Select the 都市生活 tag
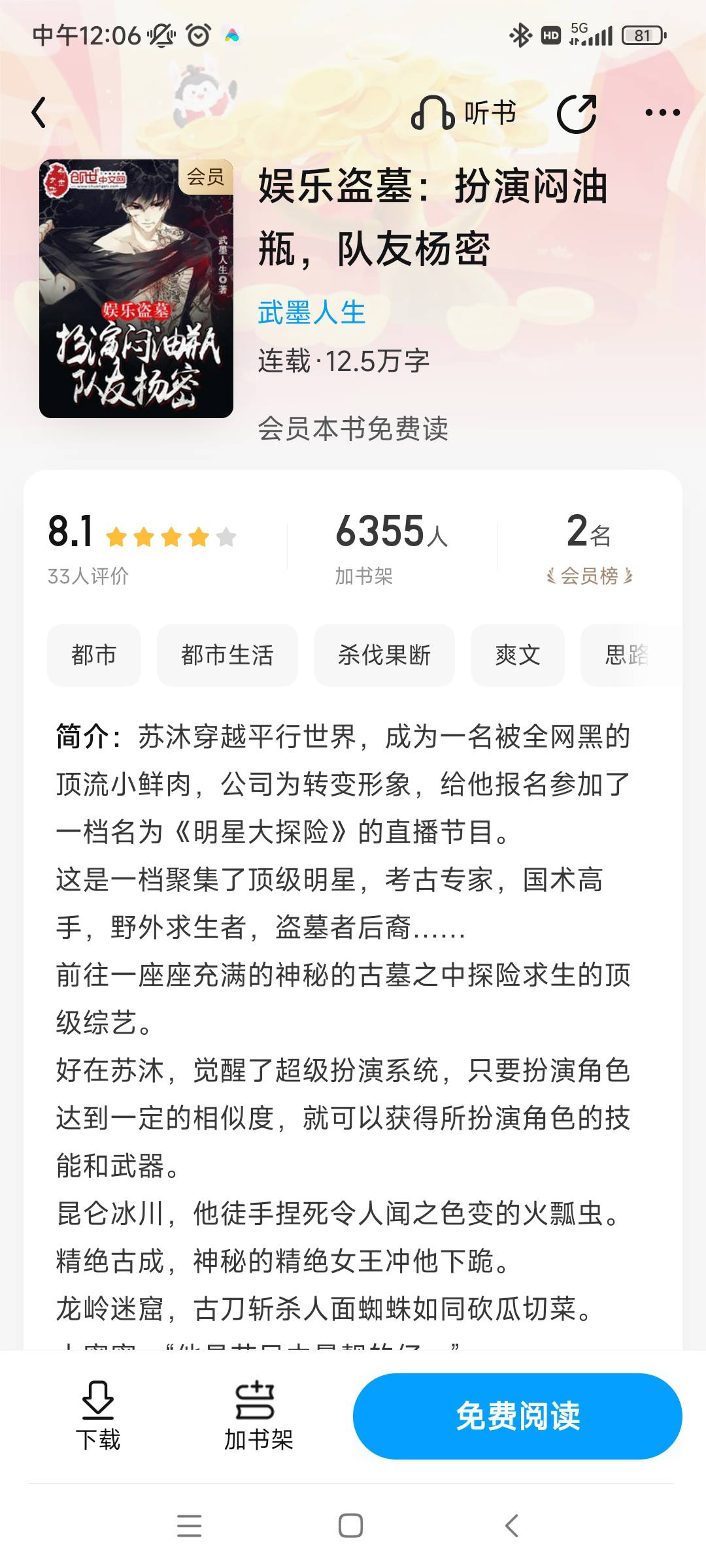 click(227, 655)
